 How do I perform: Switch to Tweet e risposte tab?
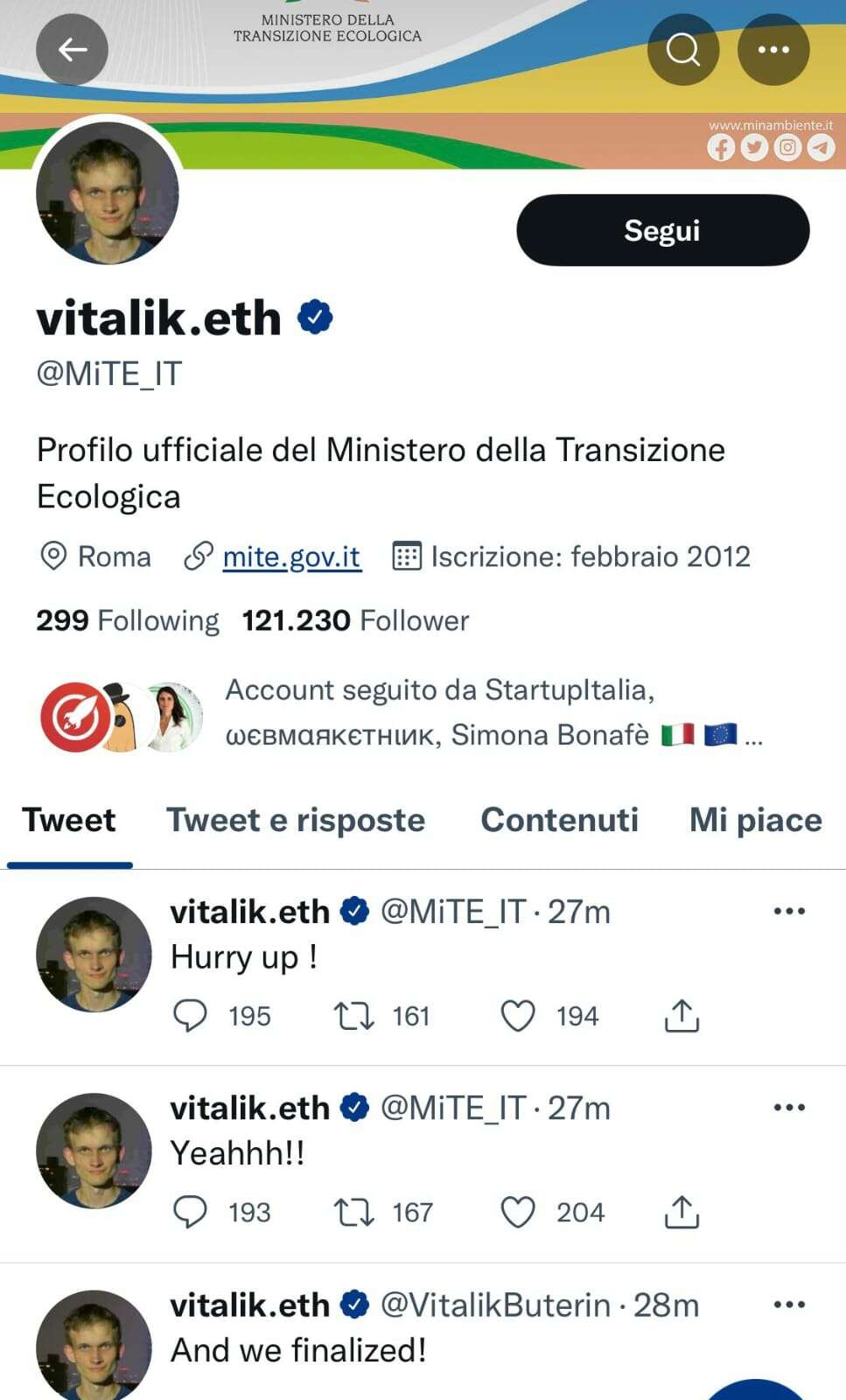click(296, 820)
